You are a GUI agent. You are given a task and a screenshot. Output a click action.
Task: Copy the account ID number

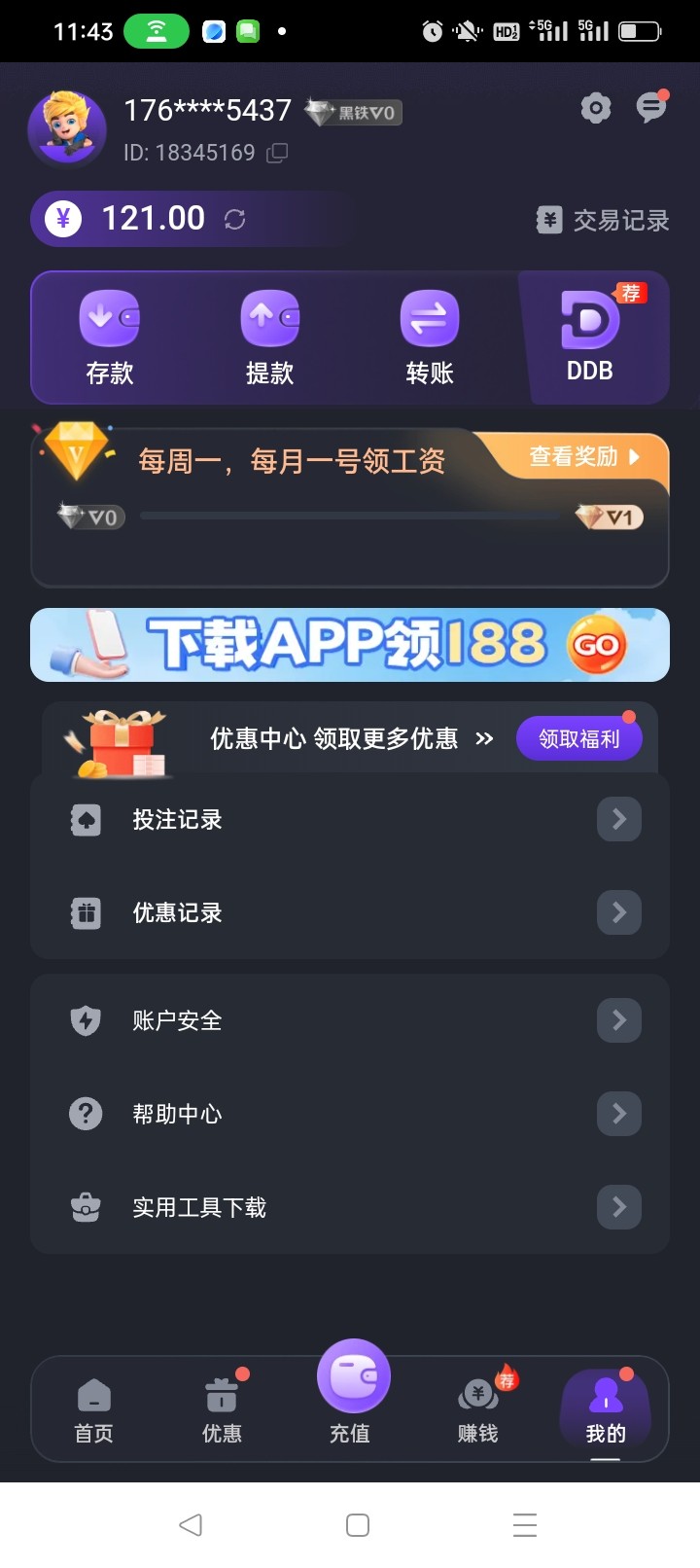277,153
